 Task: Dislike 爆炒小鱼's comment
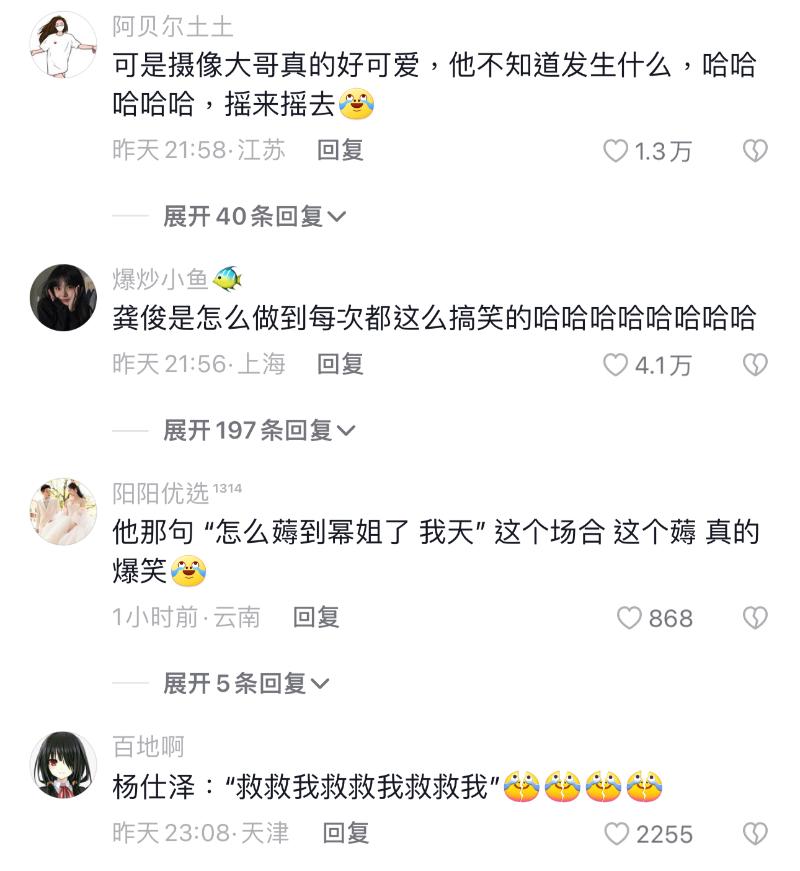755,365
